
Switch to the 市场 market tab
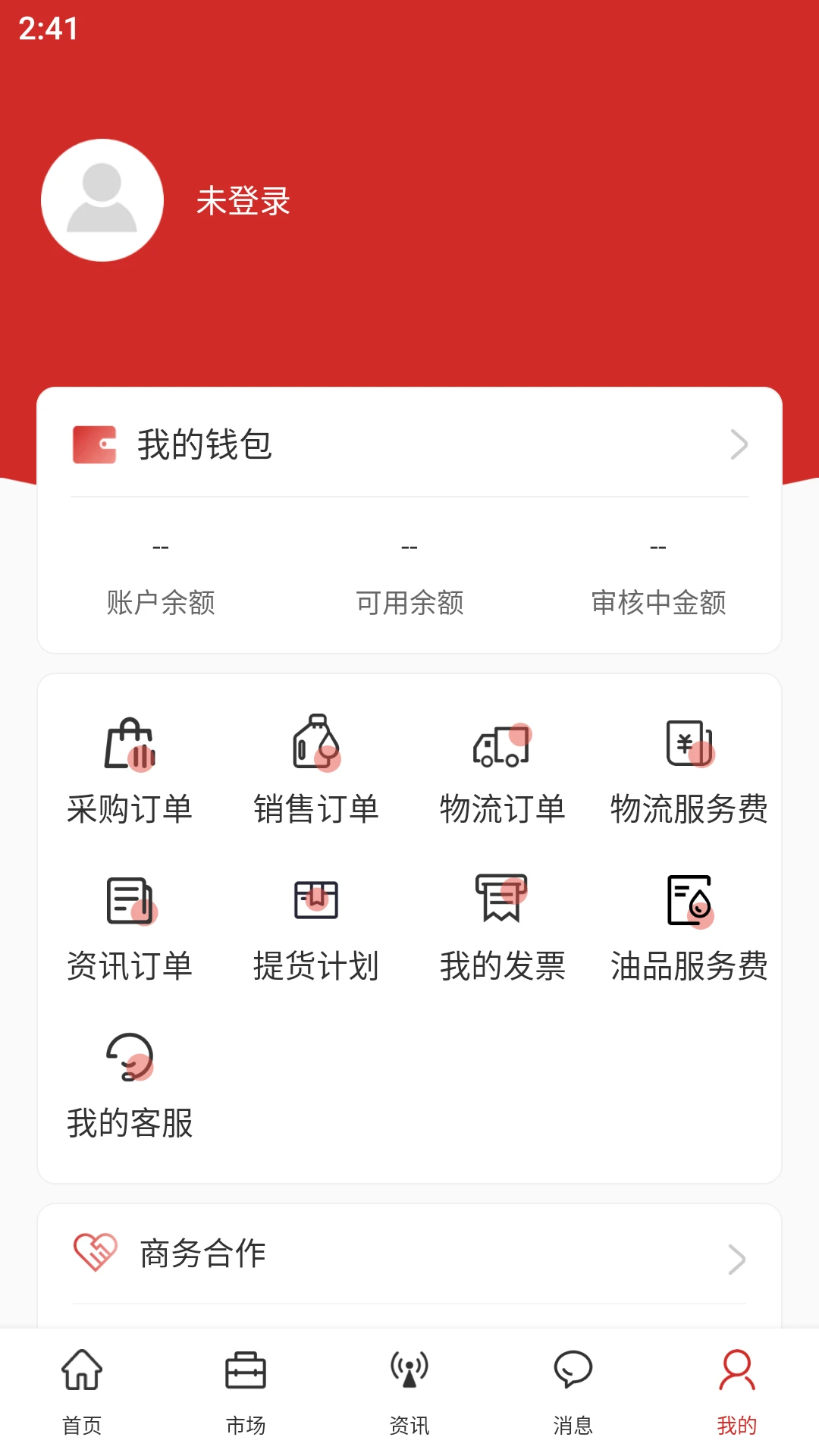click(246, 1395)
